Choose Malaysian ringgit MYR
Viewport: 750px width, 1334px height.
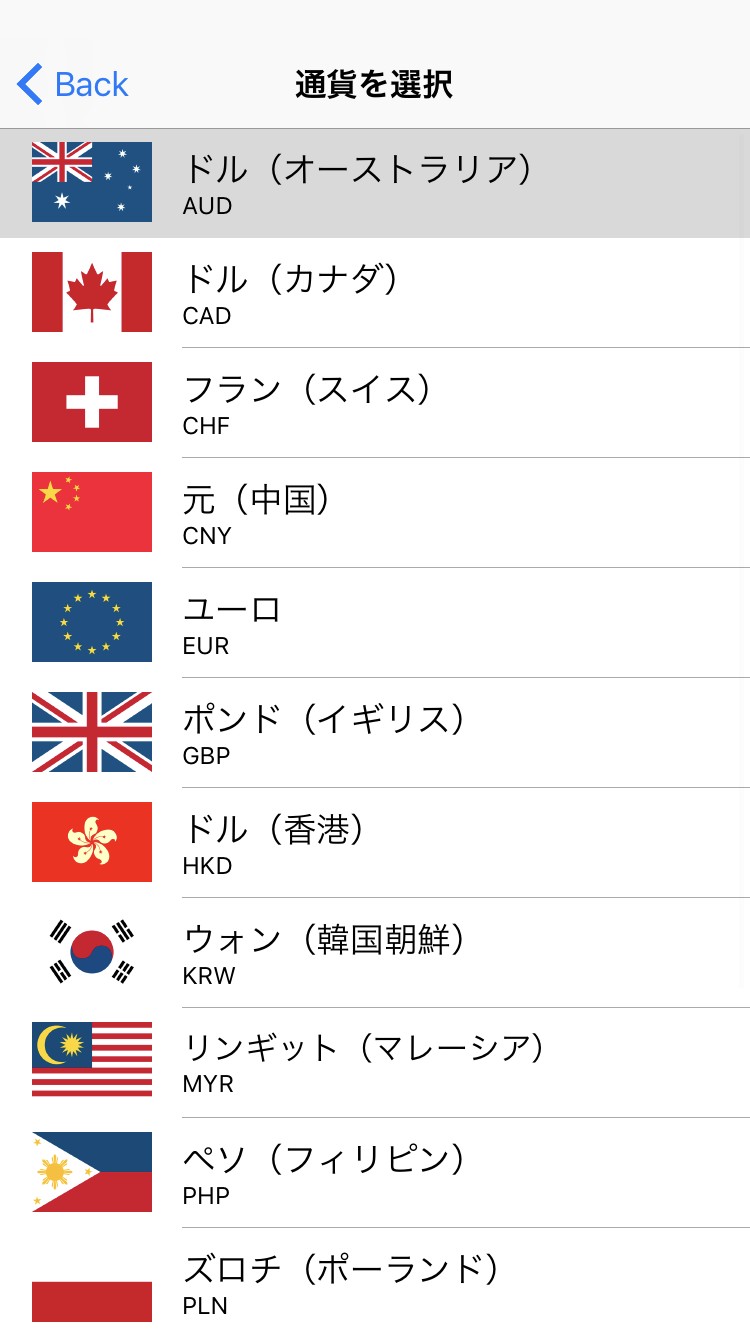[375, 1063]
